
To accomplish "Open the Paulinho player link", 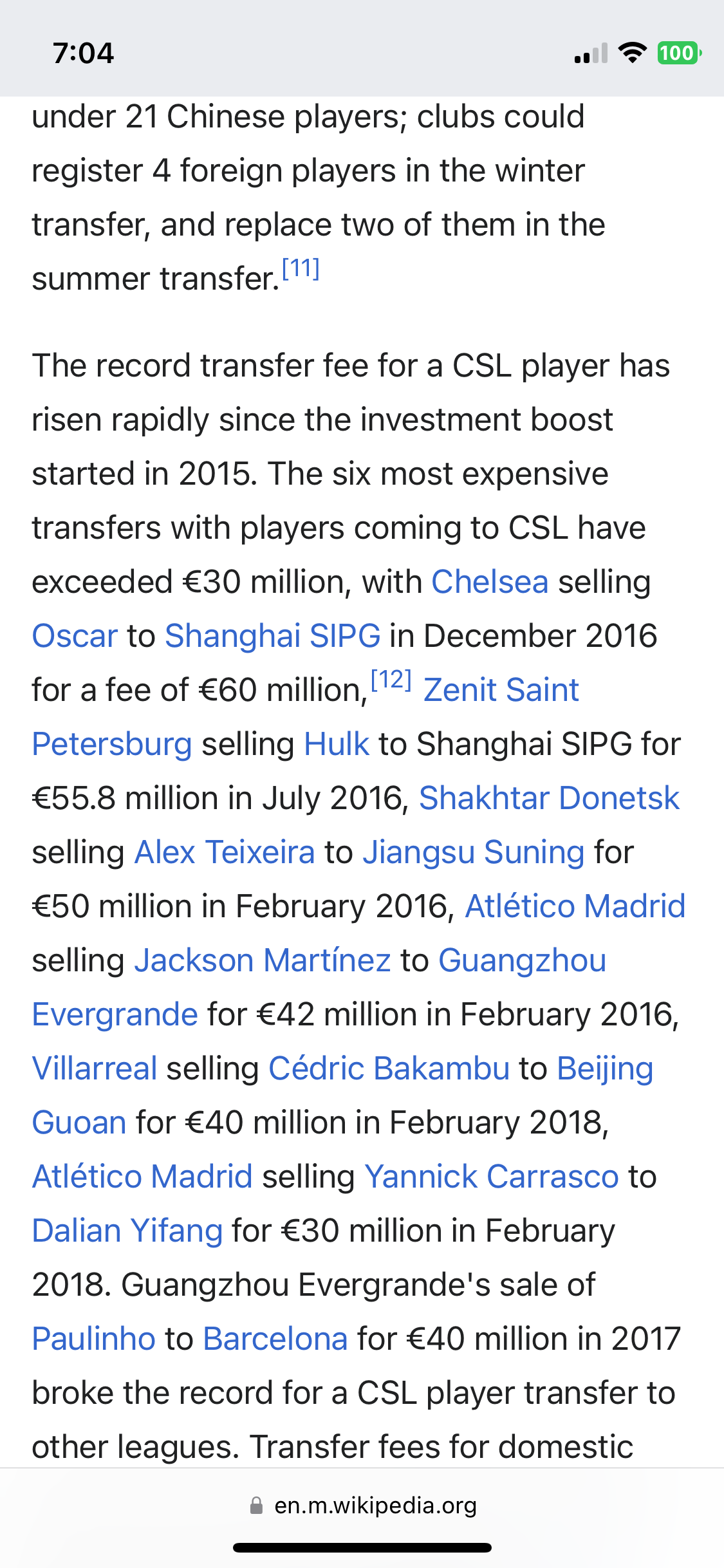I will (93, 1339).
